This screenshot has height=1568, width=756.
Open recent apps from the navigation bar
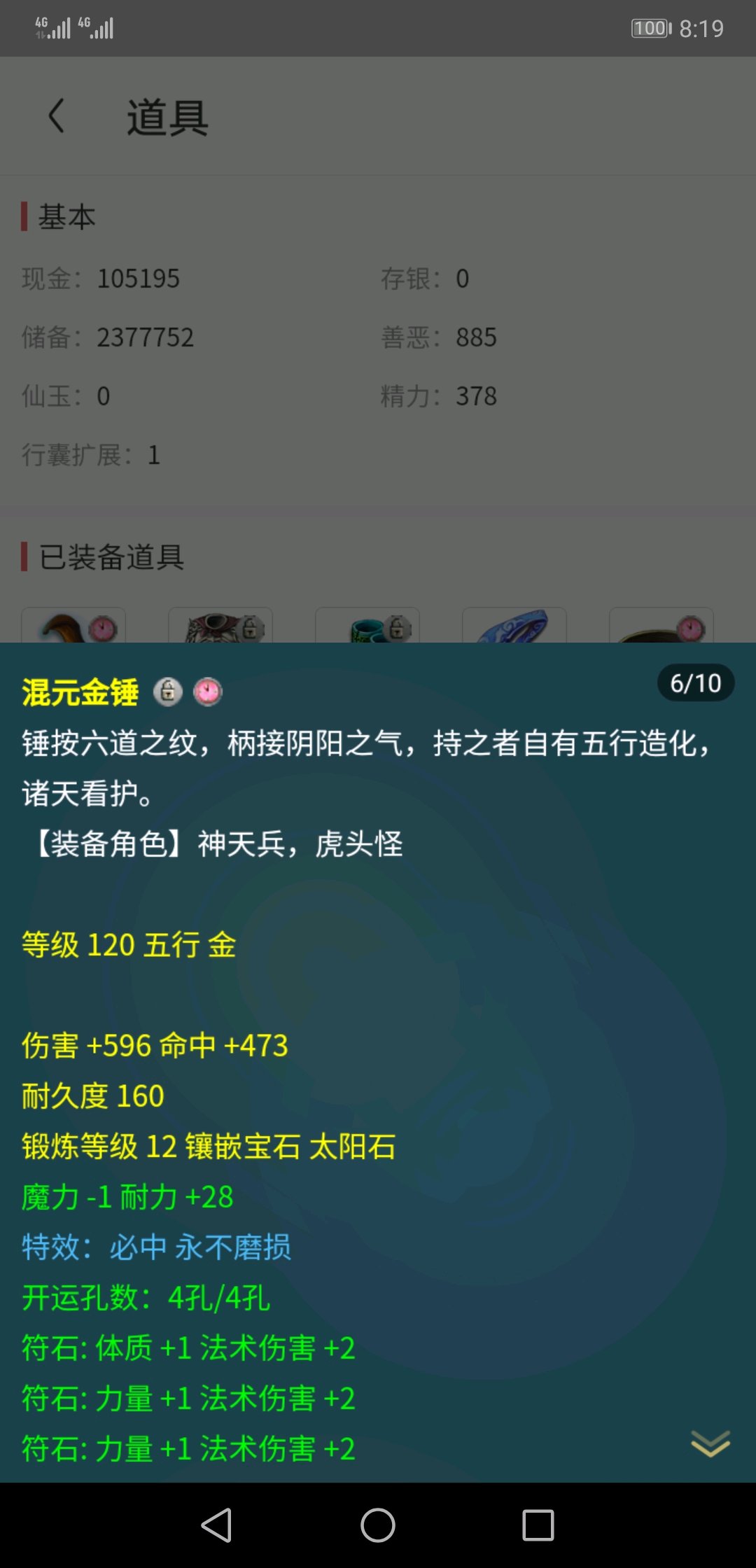538,1525
